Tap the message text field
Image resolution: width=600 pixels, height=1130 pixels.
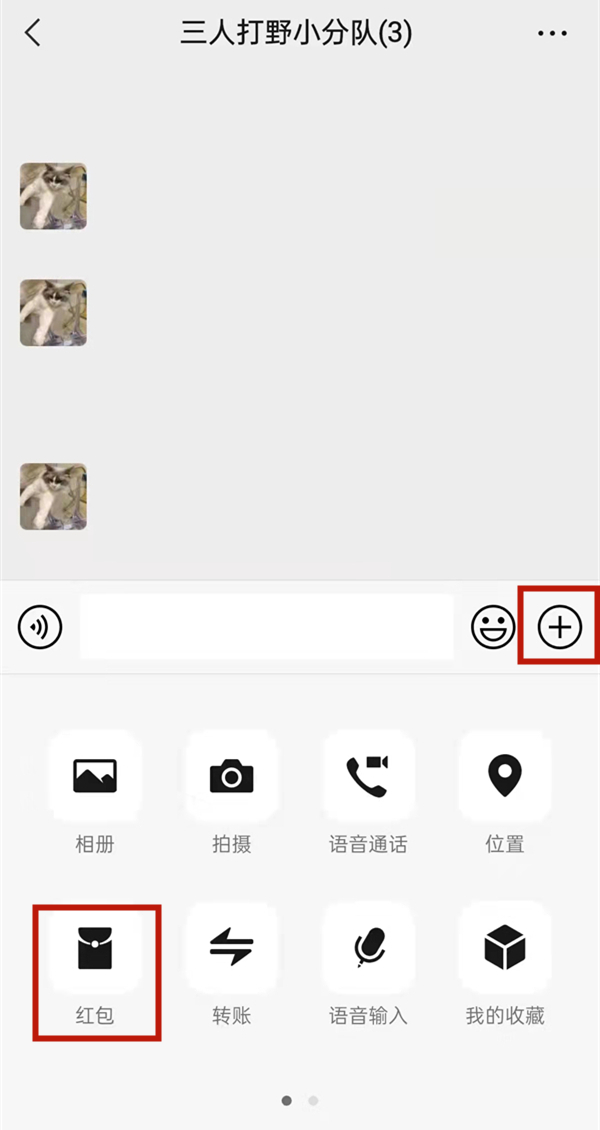[x=266, y=627]
